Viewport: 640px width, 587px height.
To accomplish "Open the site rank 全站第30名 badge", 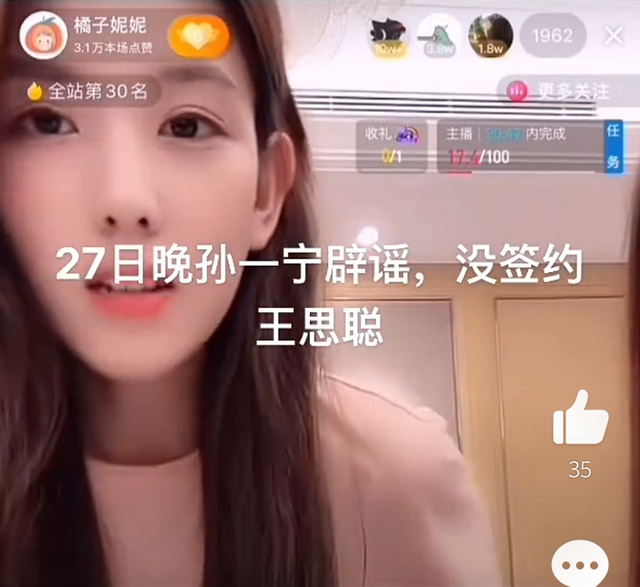I will (x=90, y=92).
